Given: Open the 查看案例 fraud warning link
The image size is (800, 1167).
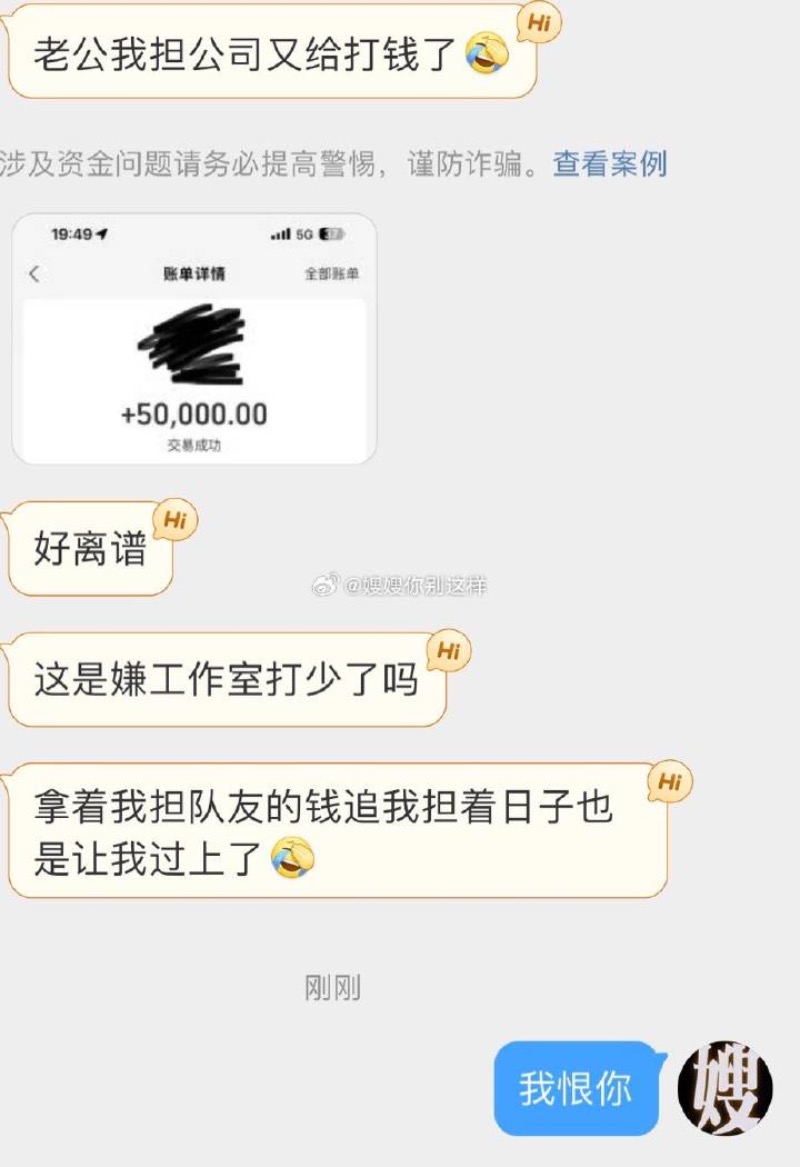Looking at the screenshot, I should [609, 164].
